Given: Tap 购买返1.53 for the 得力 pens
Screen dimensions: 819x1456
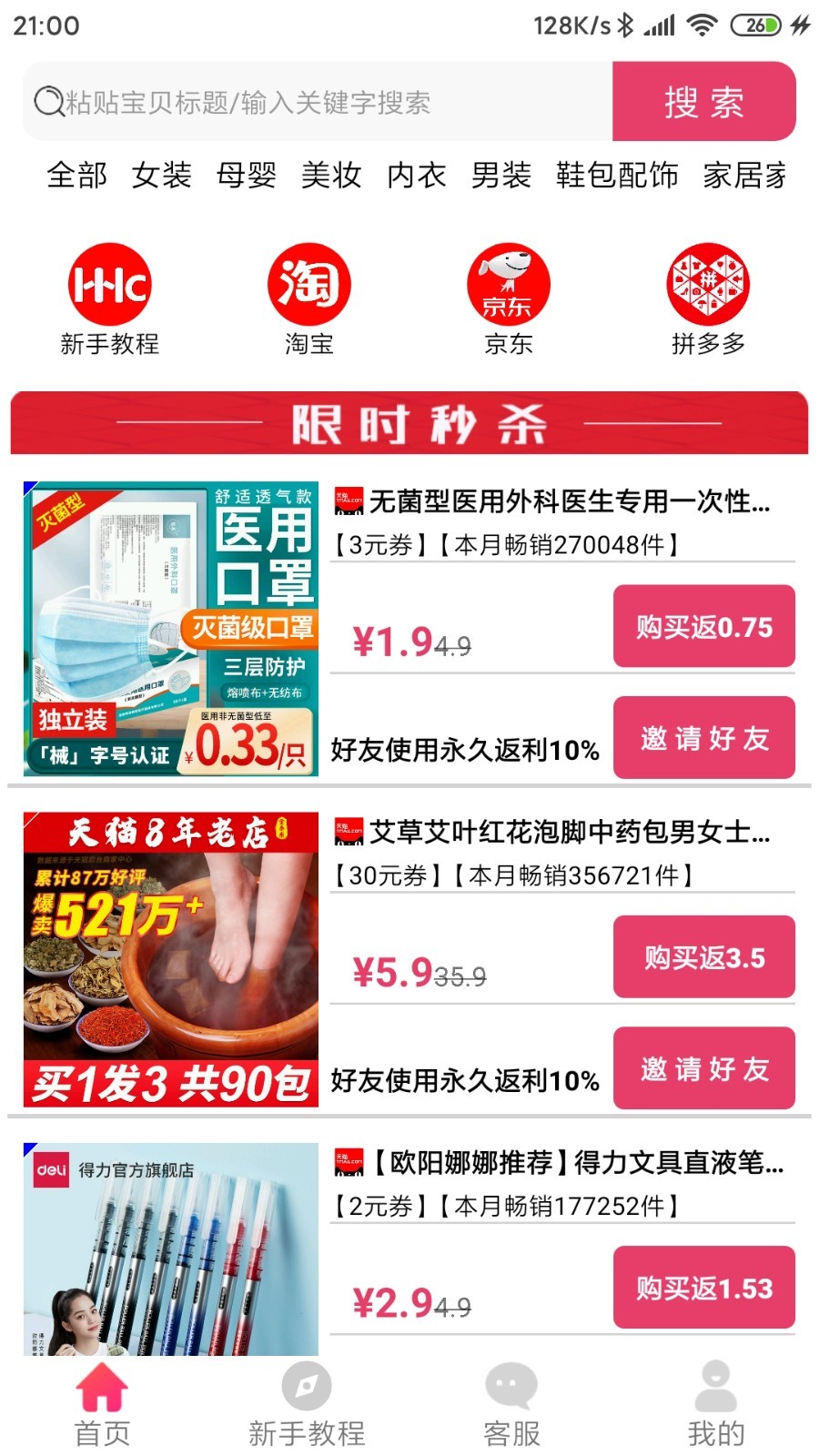Looking at the screenshot, I should click(703, 1288).
